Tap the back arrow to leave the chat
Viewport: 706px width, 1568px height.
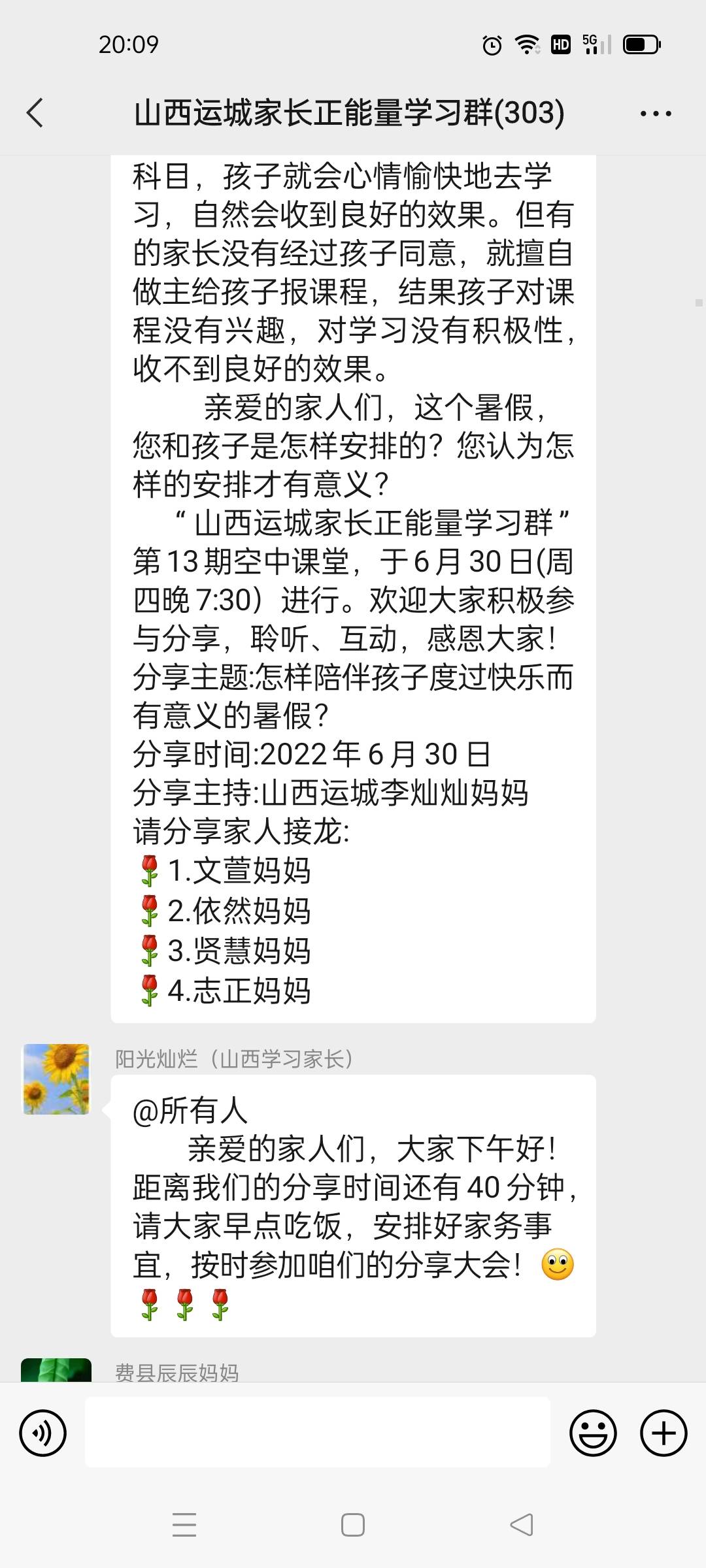point(35,113)
